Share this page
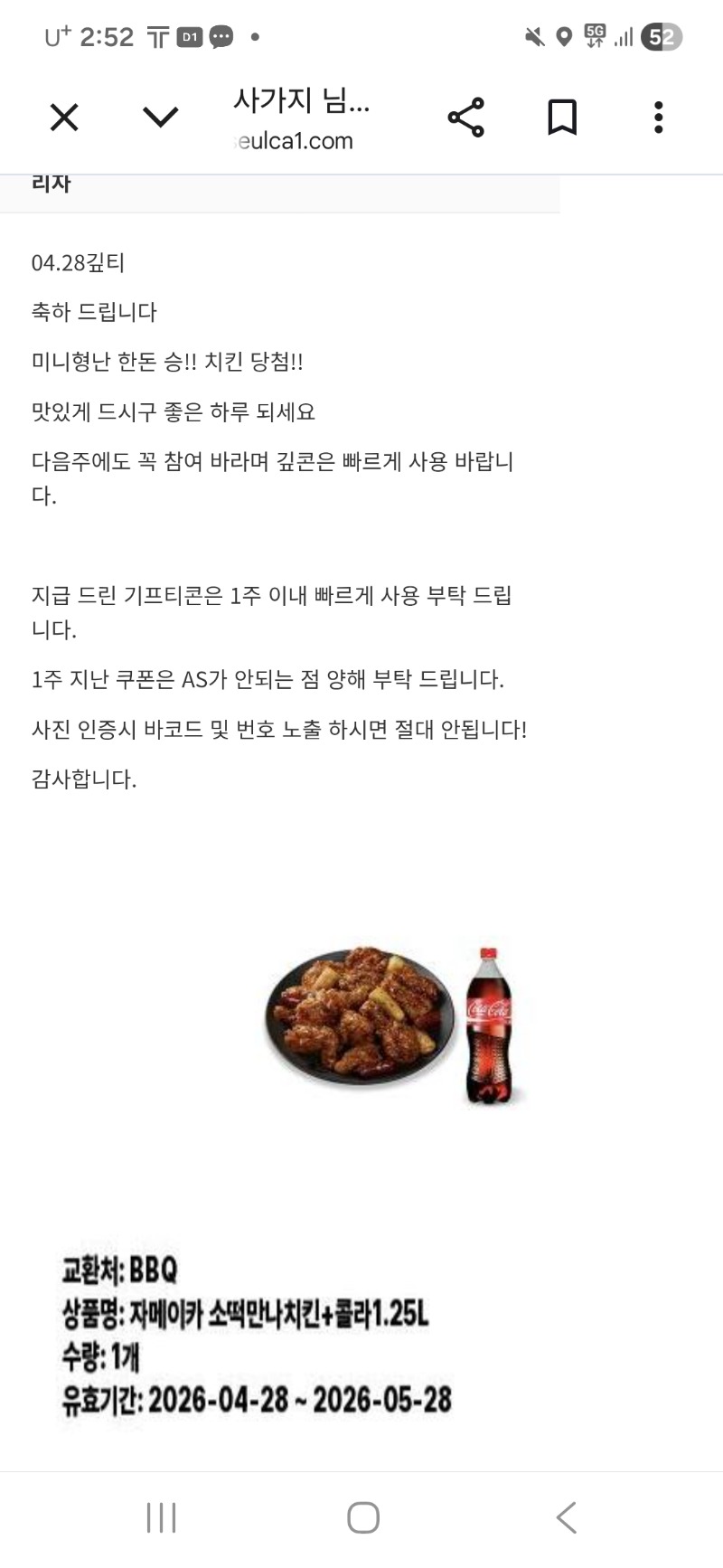The width and height of the screenshot is (723, 1568). [x=466, y=118]
